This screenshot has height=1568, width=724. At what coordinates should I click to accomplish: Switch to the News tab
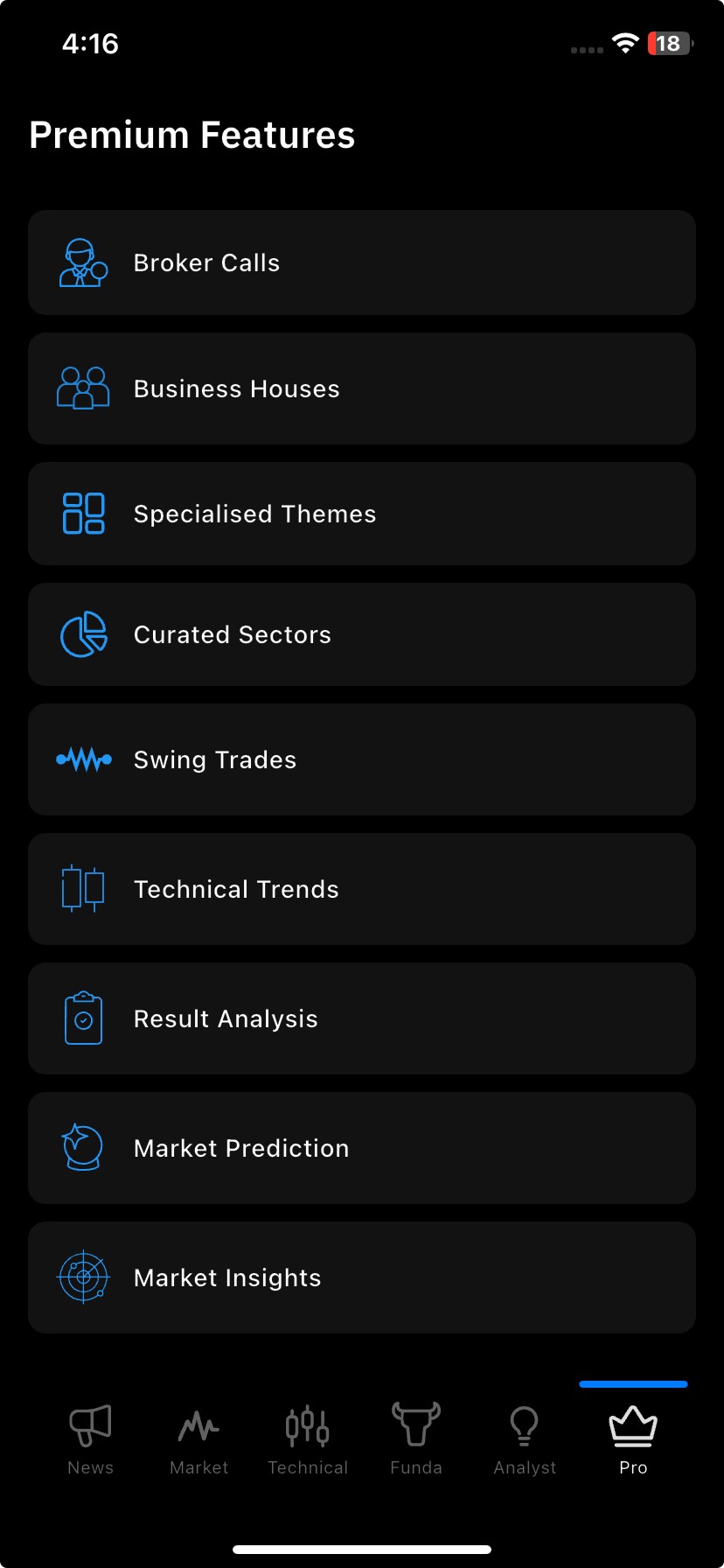click(91, 1440)
